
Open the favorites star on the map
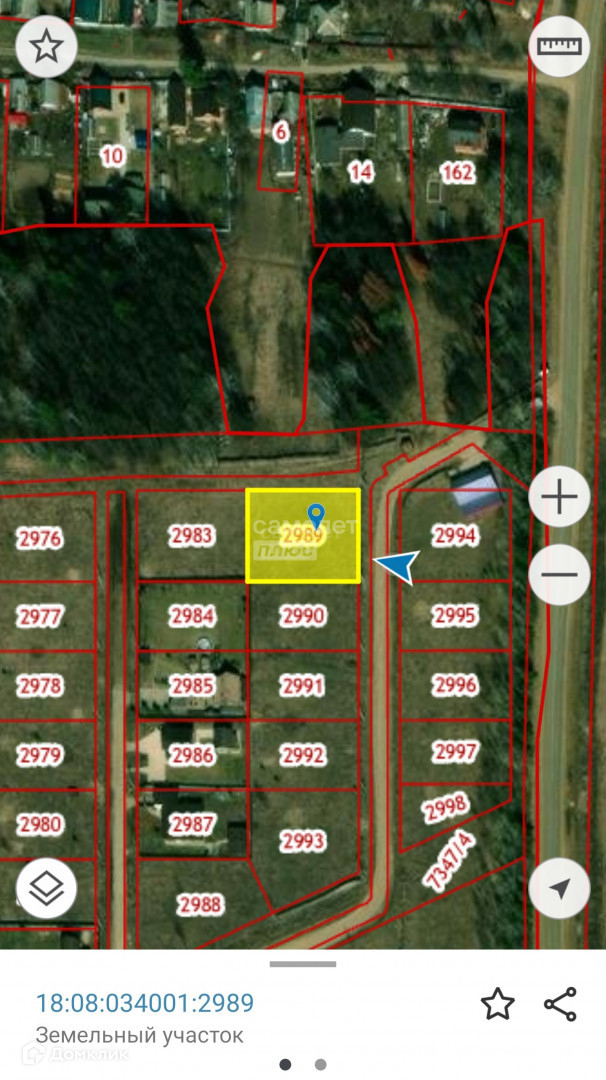[46, 46]
